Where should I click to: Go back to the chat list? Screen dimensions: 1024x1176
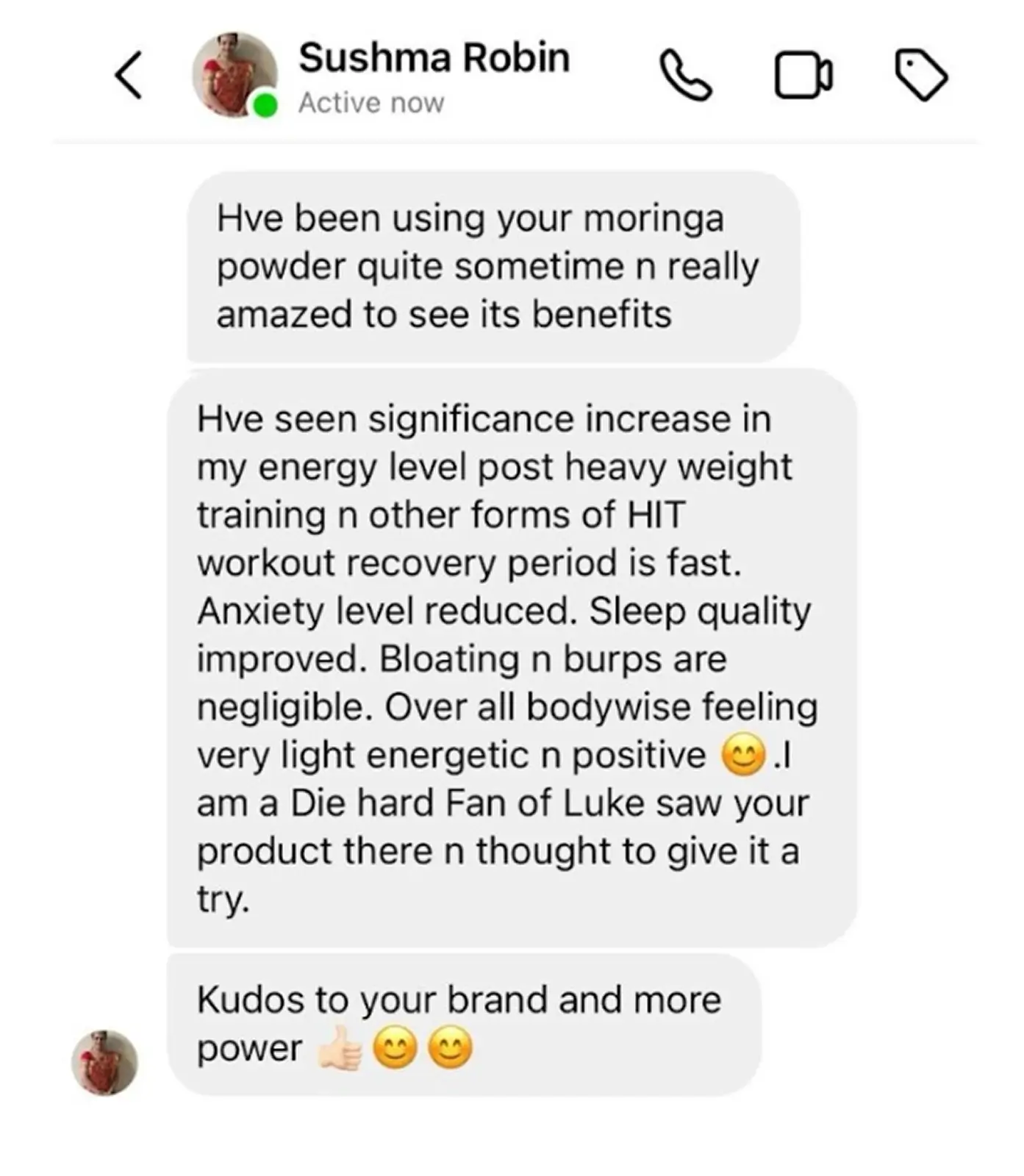[129, 75]
